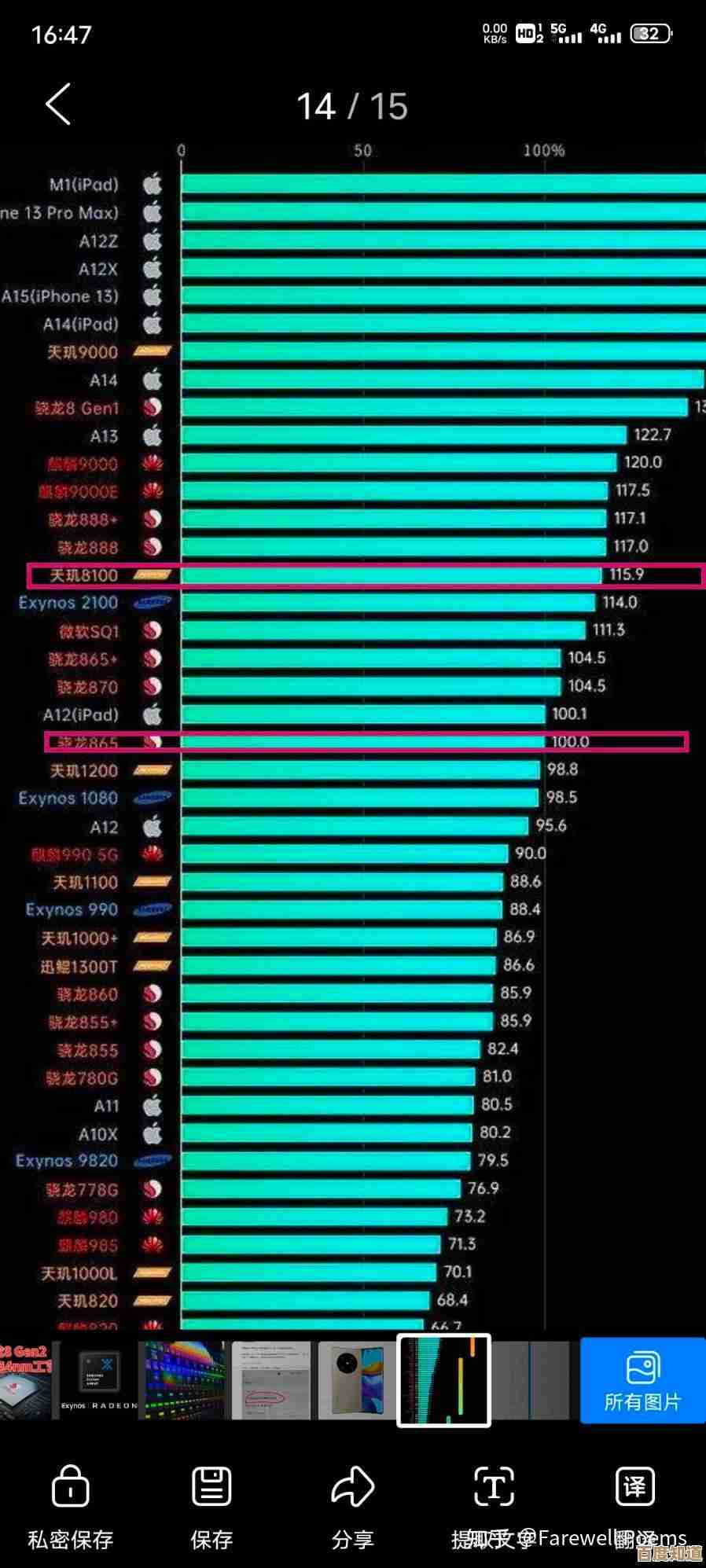Share this image

tap(352, 1505)
